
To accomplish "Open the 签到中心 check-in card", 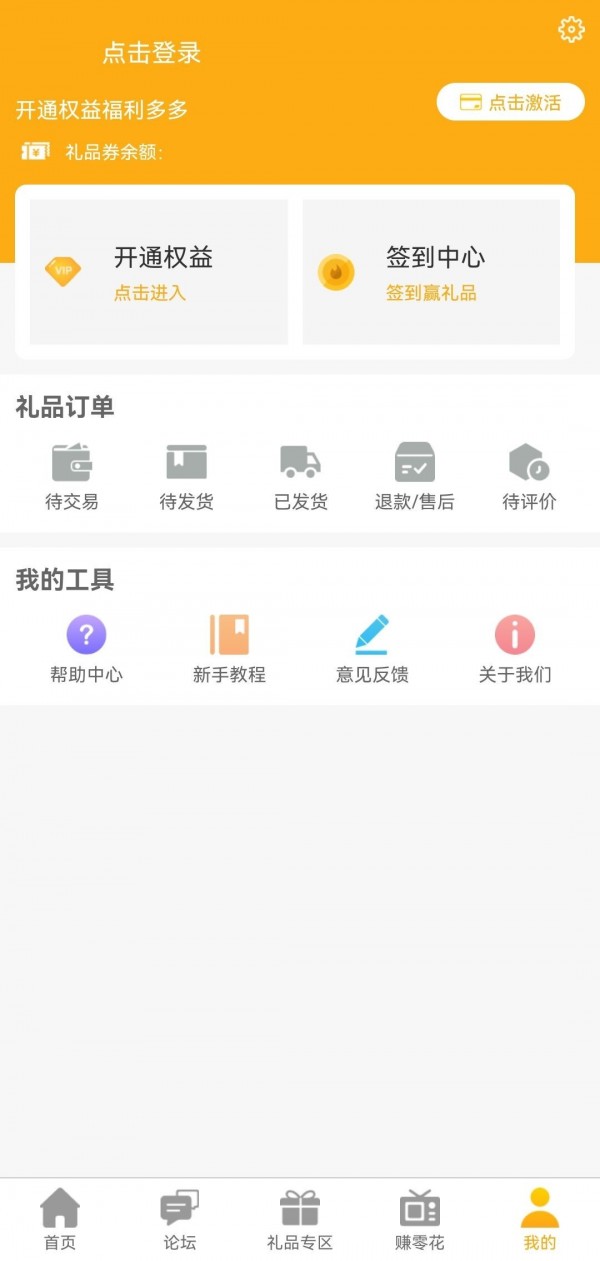I will tap(431, 272).
